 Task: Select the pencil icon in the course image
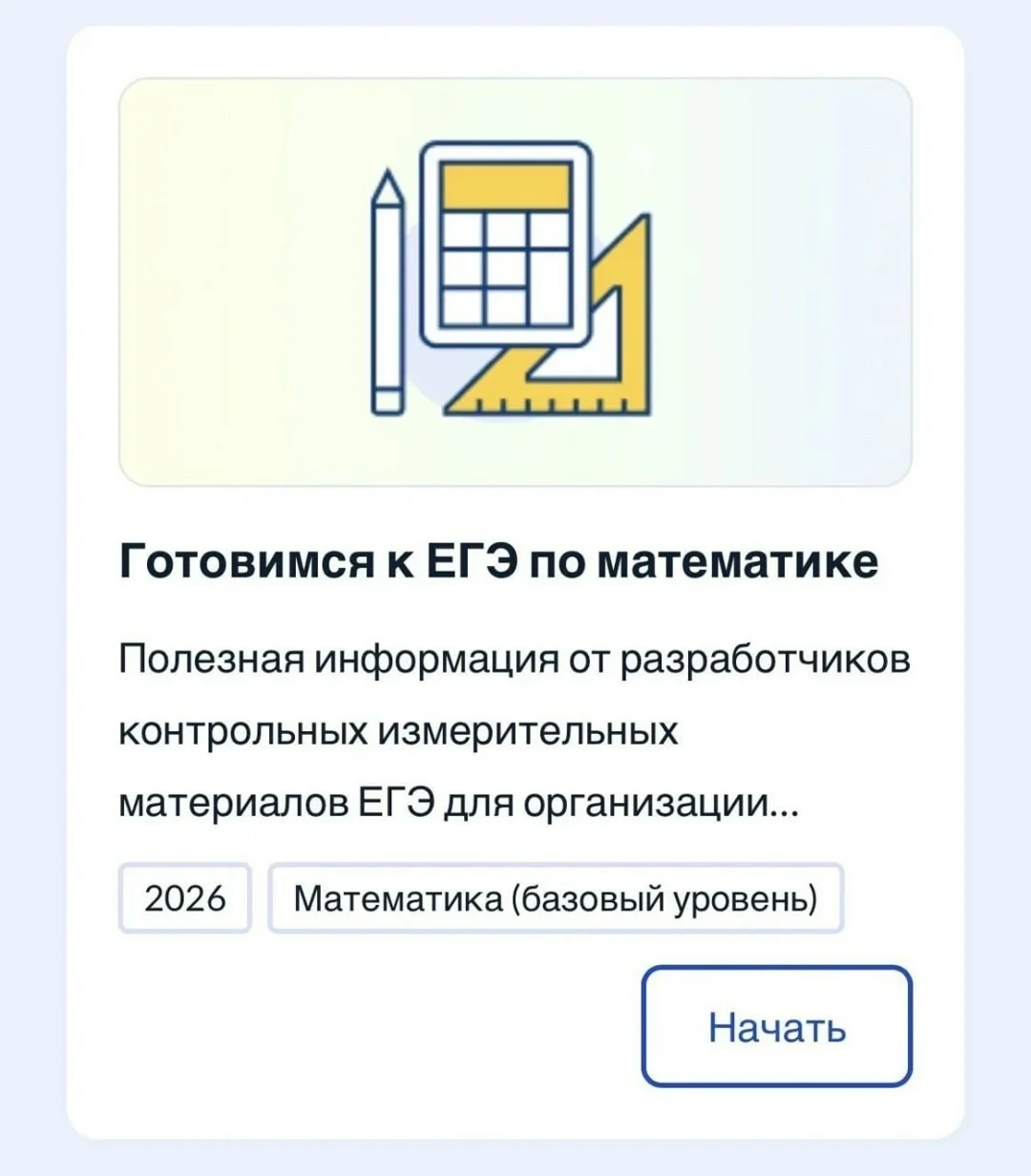click(x=387, y=286)
